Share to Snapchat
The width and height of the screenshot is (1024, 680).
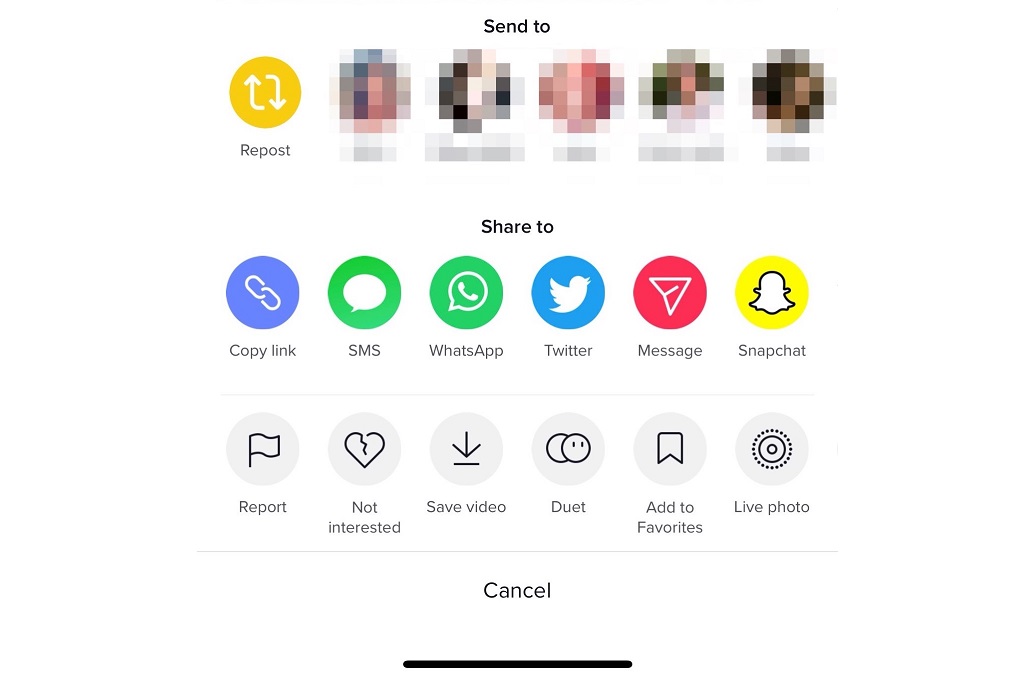(x=772, y=293)
